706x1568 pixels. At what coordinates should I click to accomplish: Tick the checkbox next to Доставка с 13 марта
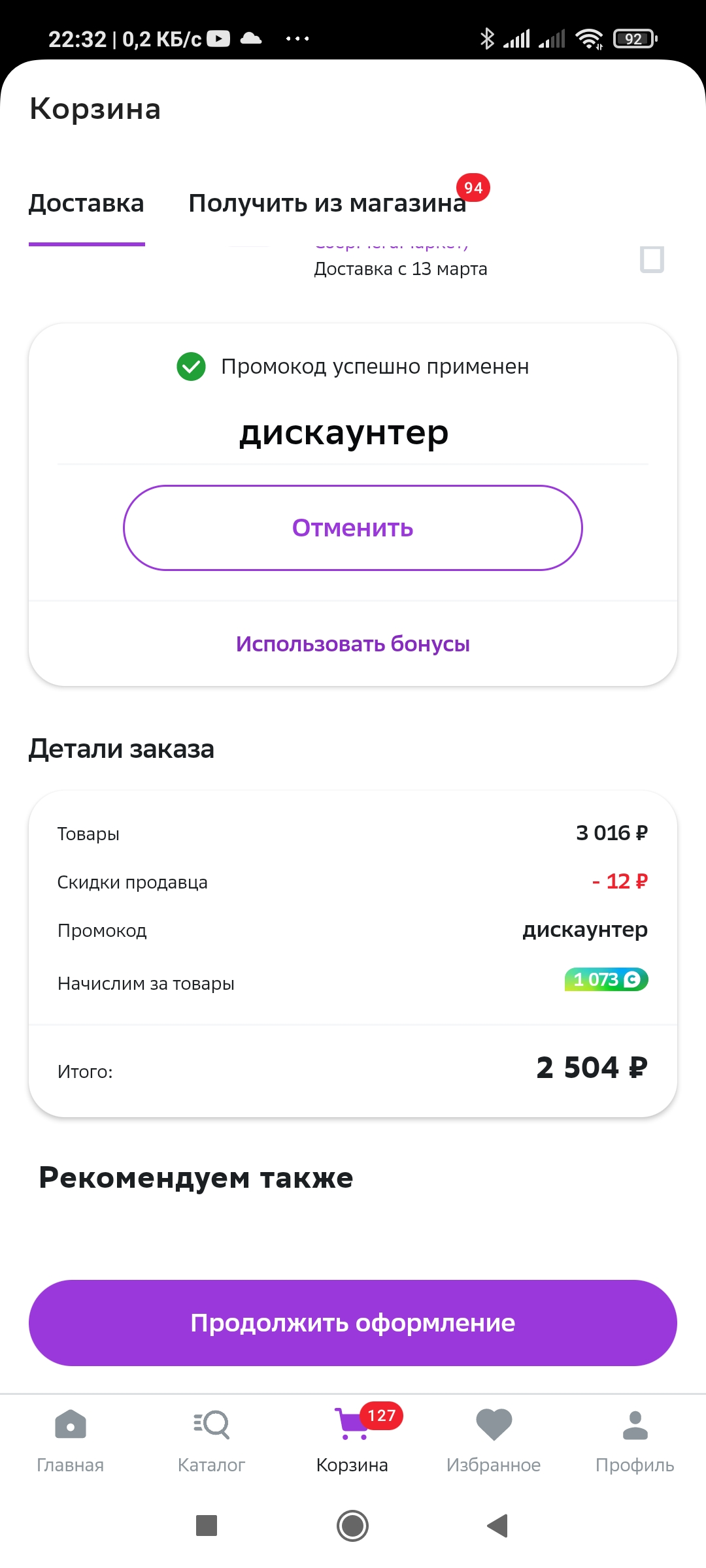[x=652, y=259]
